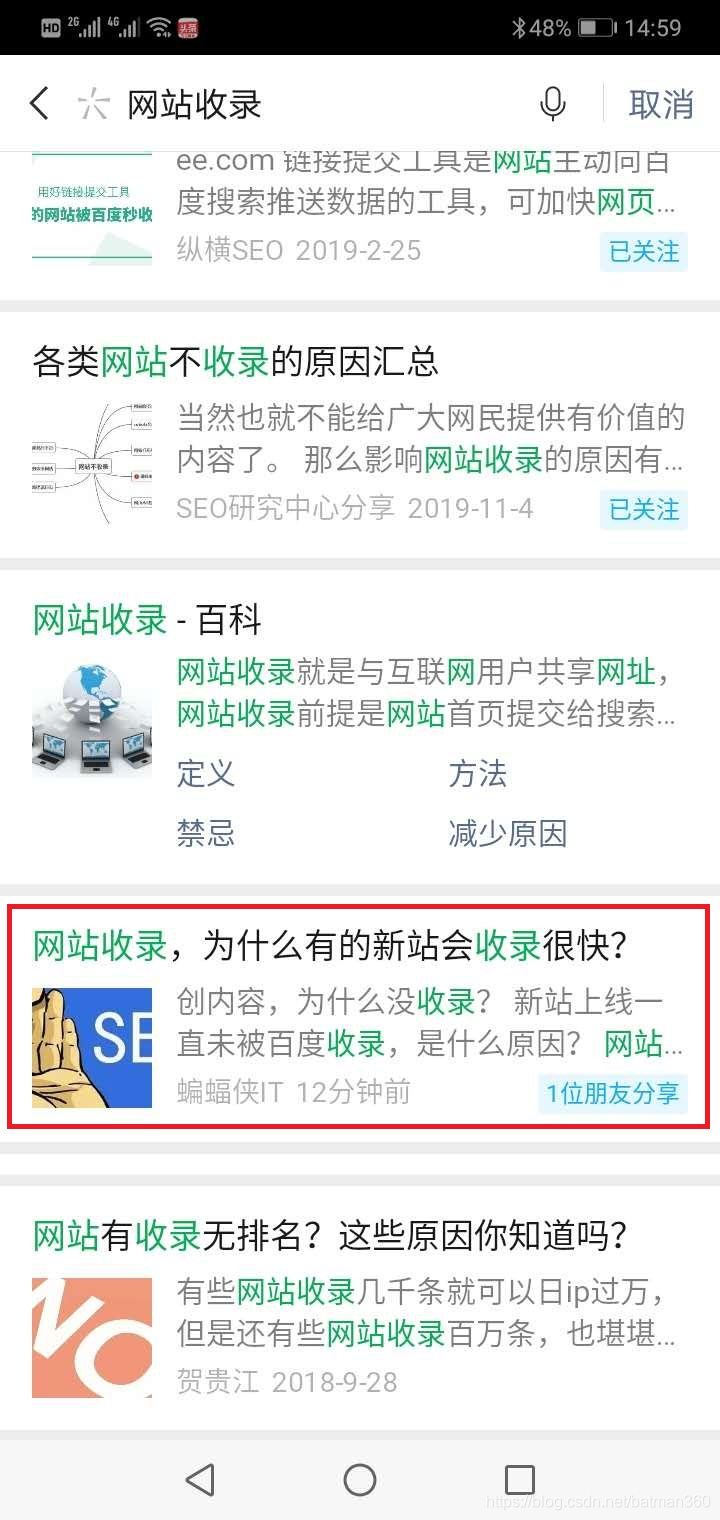Tap the system home button
Screen dimensions: 720x1520
click(360, 1479)
